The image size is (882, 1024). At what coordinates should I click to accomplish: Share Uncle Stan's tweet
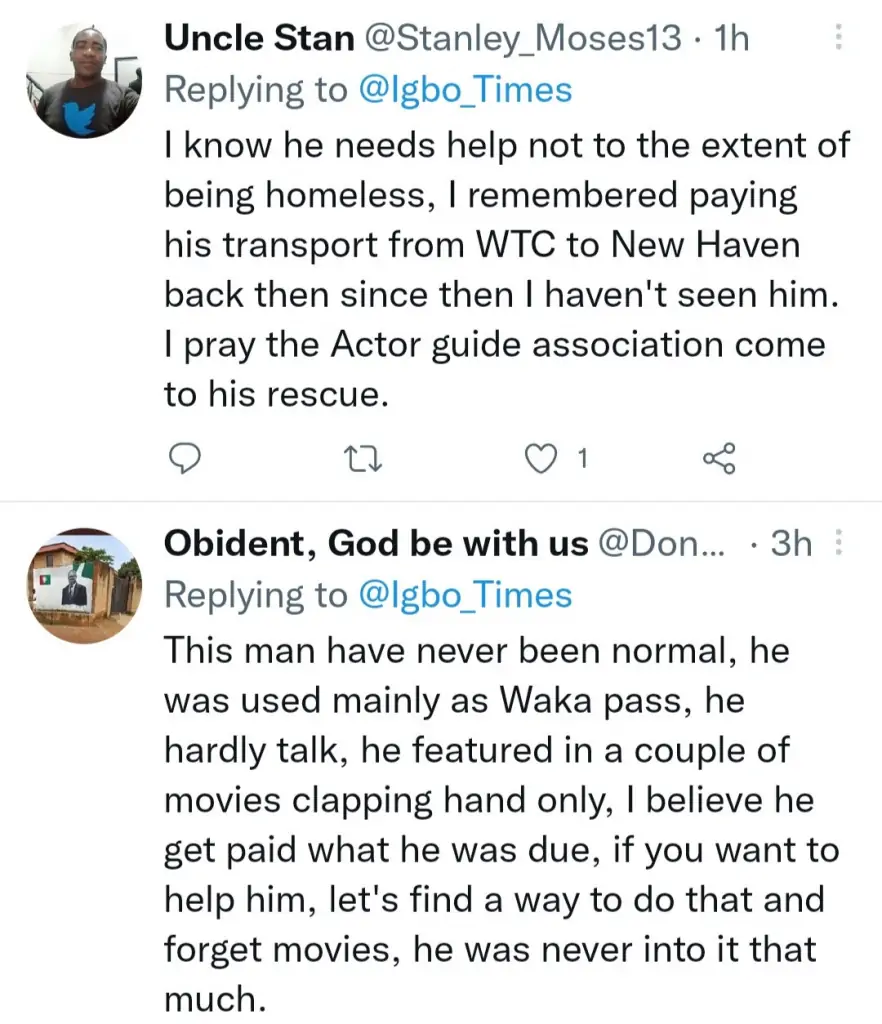tap(718, 459)
